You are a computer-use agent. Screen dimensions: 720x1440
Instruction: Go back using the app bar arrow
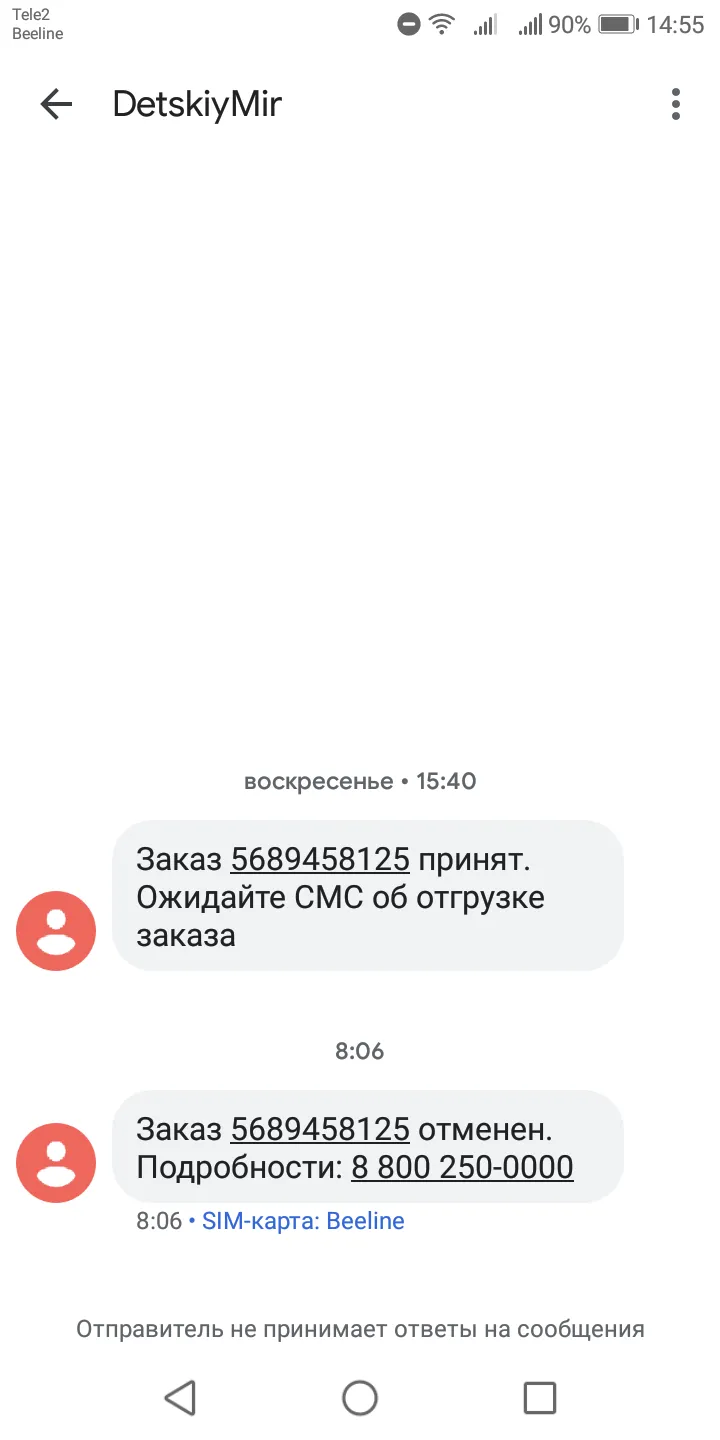pos(56,104)
